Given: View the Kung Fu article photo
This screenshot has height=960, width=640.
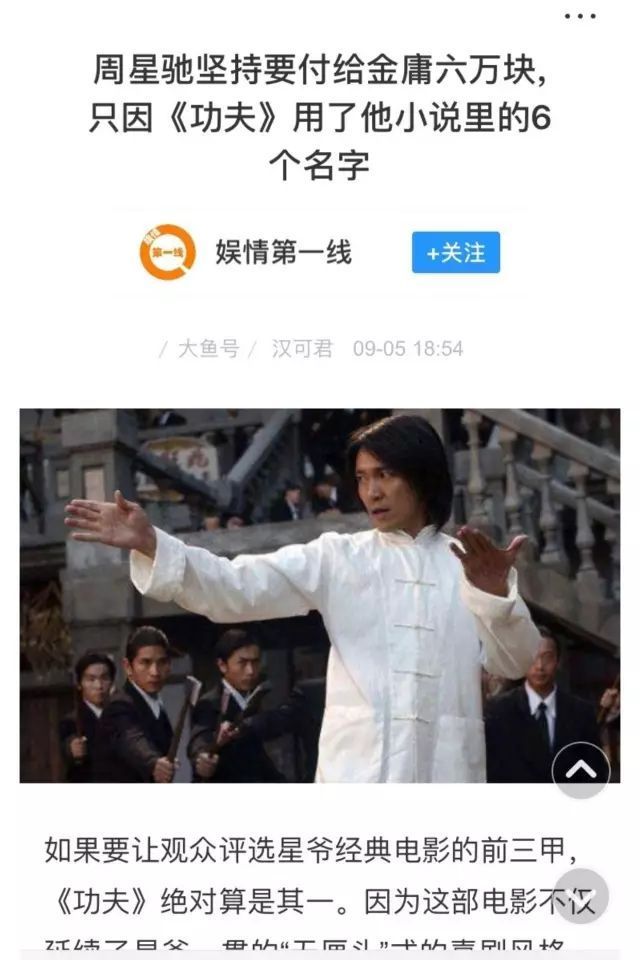Looking at the screenshot, I should (x=320, y=595).
